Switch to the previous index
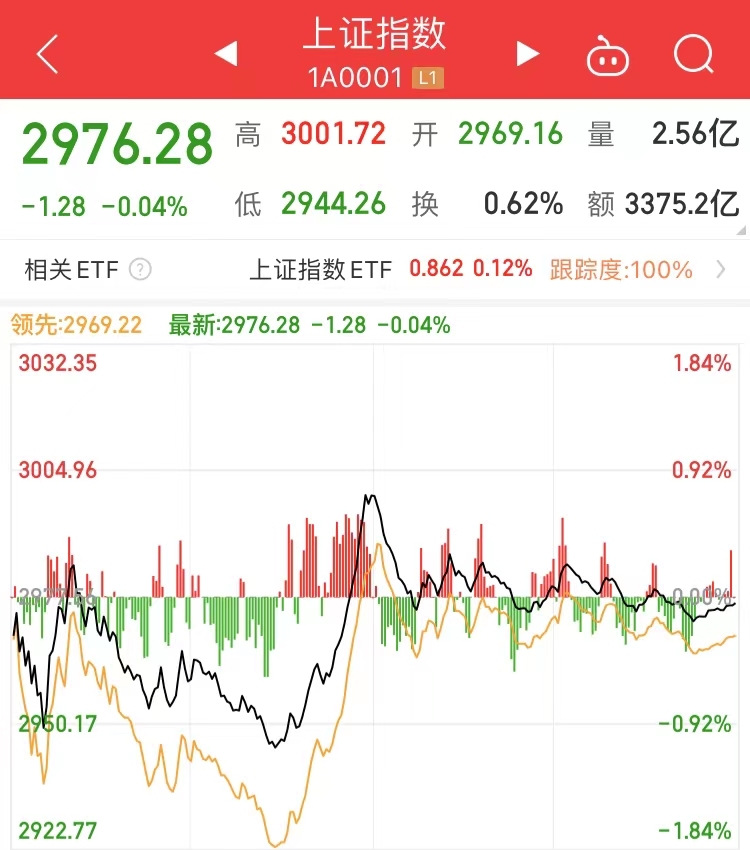Viewport: 750px width, 850px height. point(226,54)
